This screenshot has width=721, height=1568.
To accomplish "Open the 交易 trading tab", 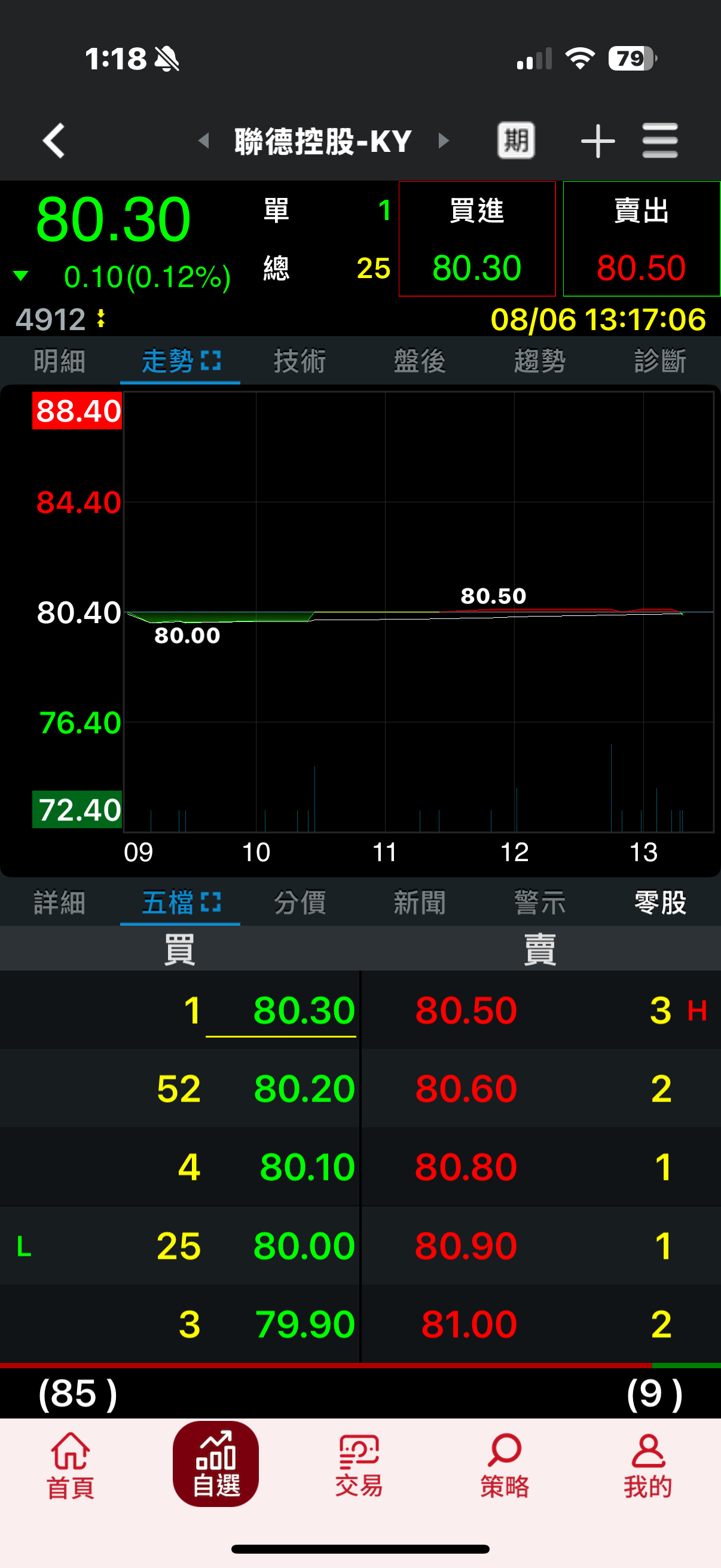I will 359,1465.
